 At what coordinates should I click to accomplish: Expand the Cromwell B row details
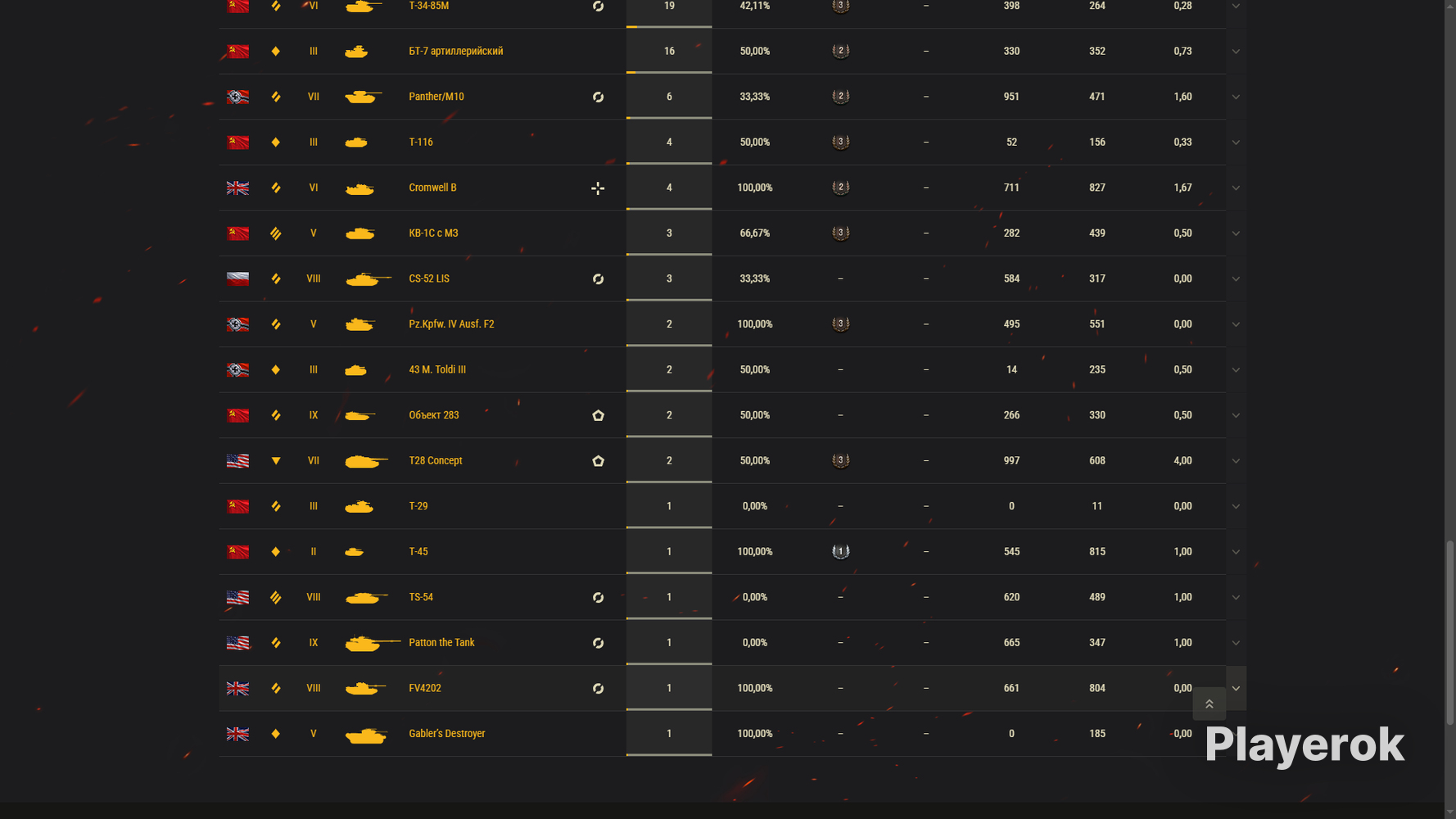[x=1236, y=188]
